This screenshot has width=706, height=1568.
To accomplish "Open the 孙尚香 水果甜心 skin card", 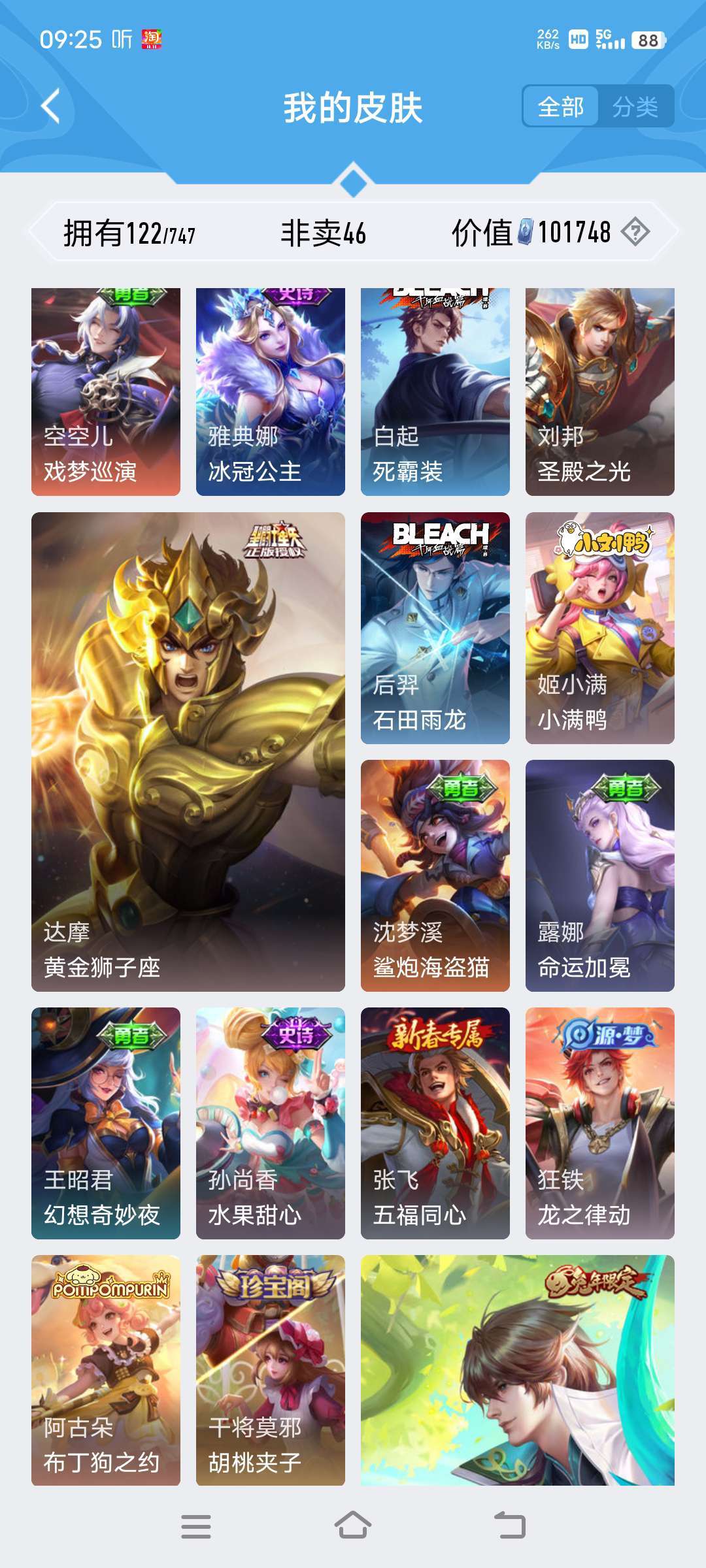I will click(271, 1123).
